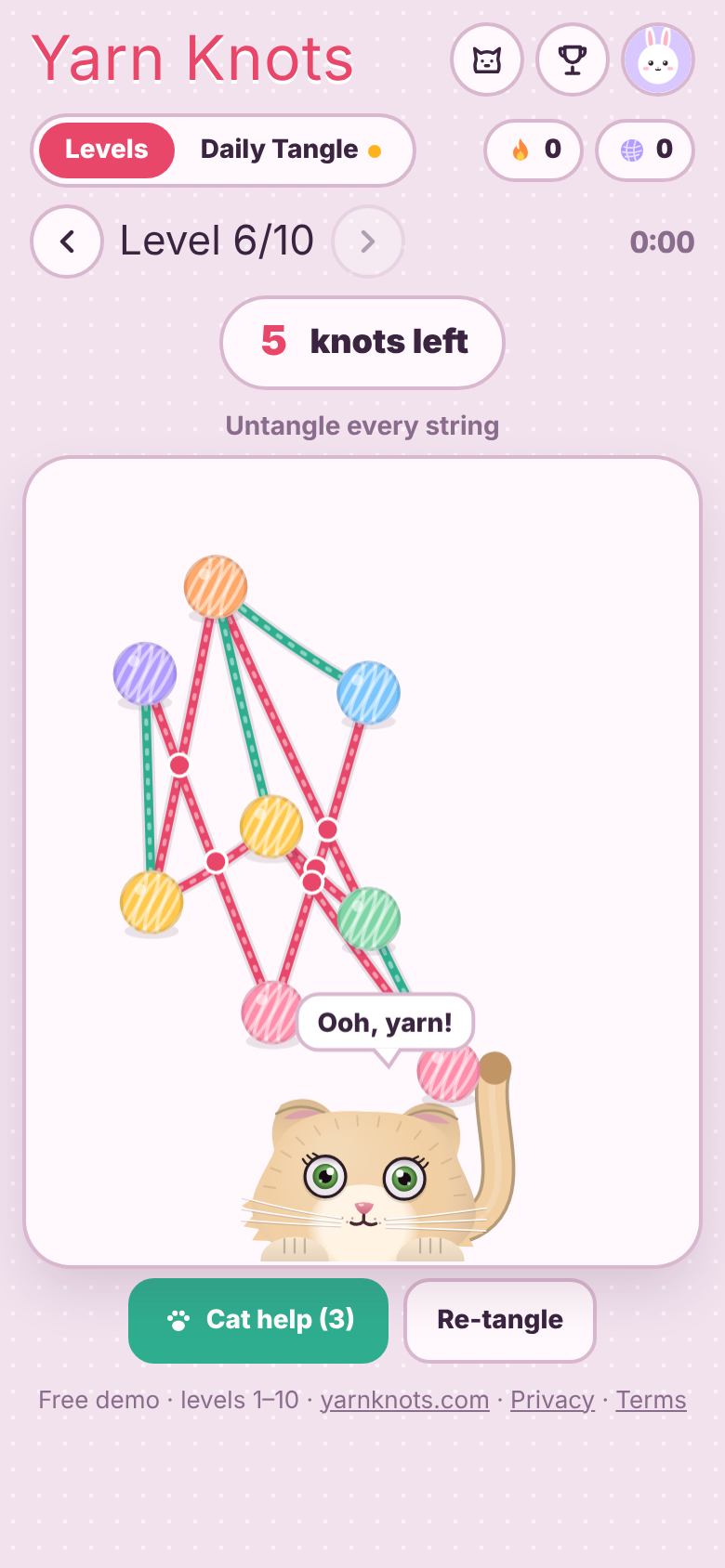The image size is (725, 1568).
Task: Tap the orange yarn ball
Action: click(x=216, y=587)
